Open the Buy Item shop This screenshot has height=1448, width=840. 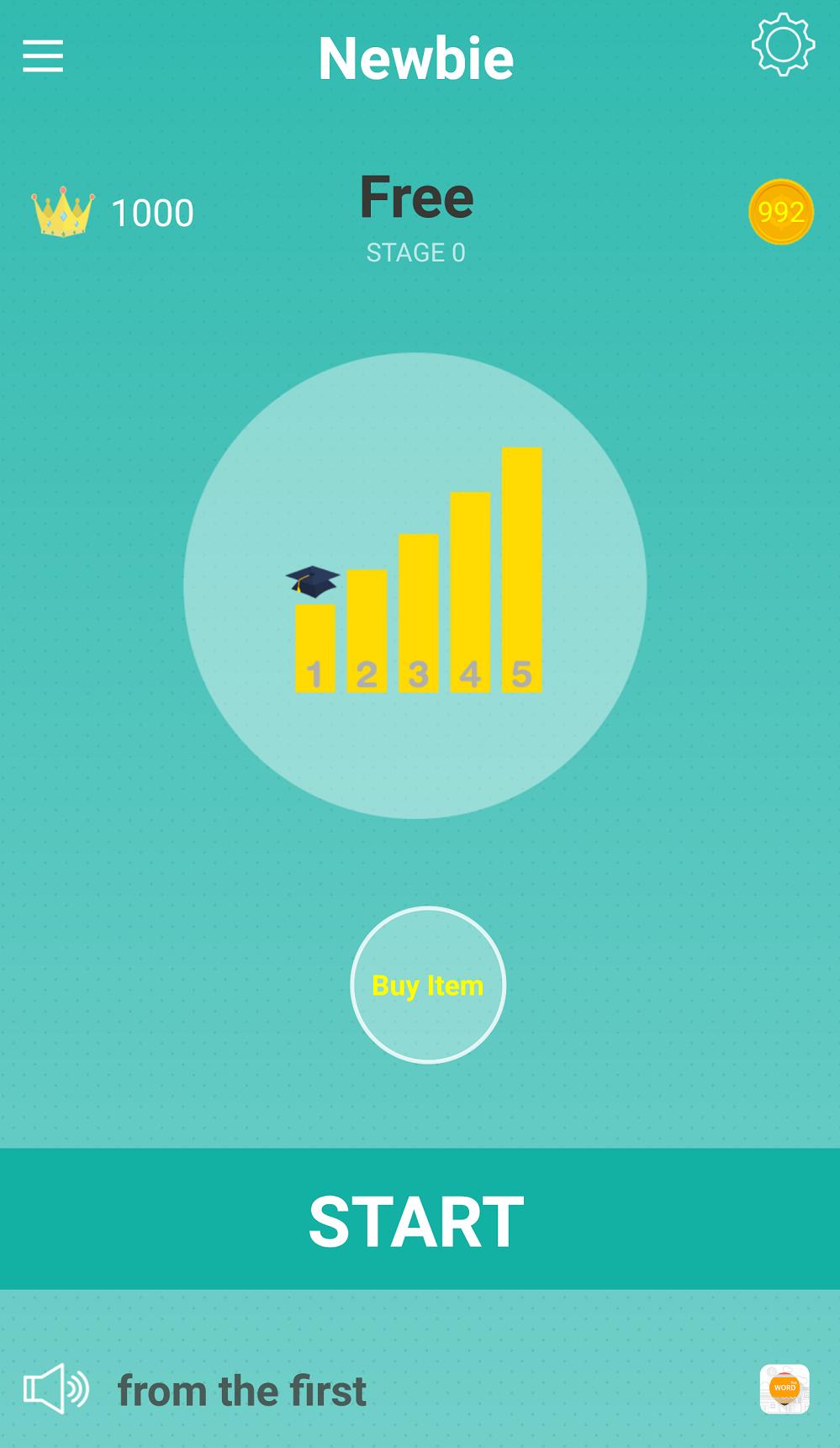tap(428, 985)
